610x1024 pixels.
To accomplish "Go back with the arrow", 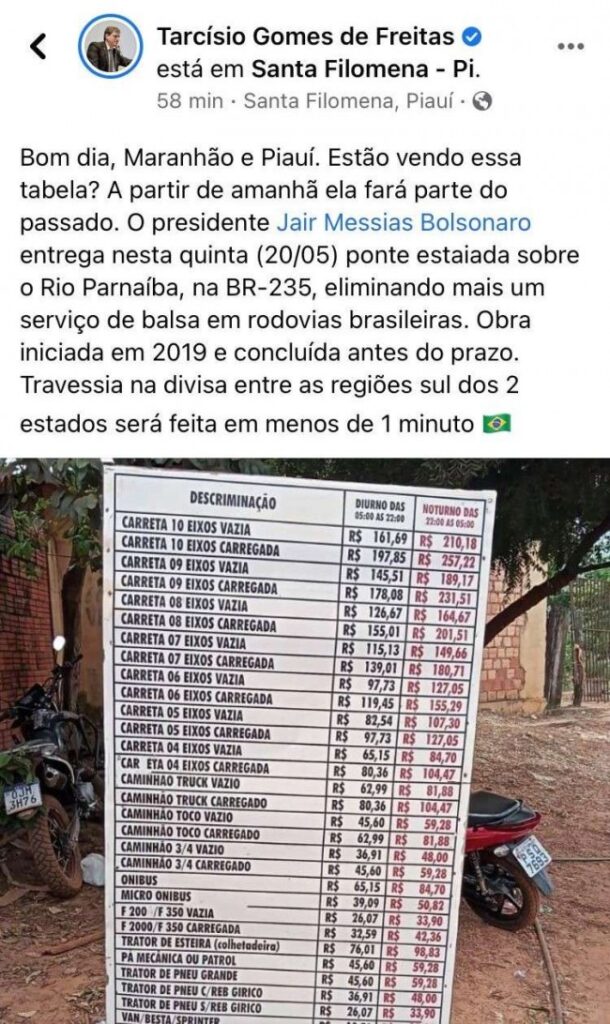I will (39, 46).
